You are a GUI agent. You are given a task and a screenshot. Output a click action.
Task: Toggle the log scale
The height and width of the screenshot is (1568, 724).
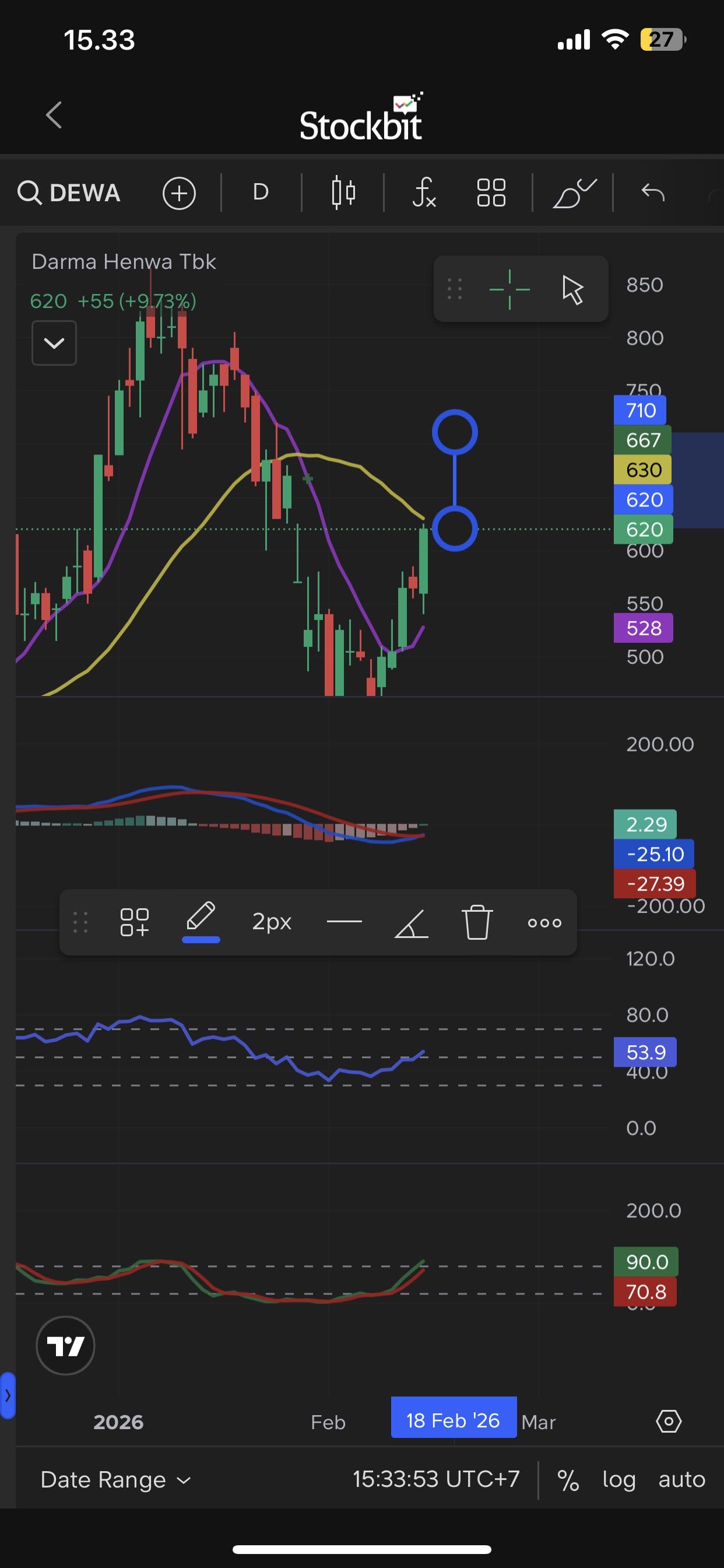tap(618, 1480)
